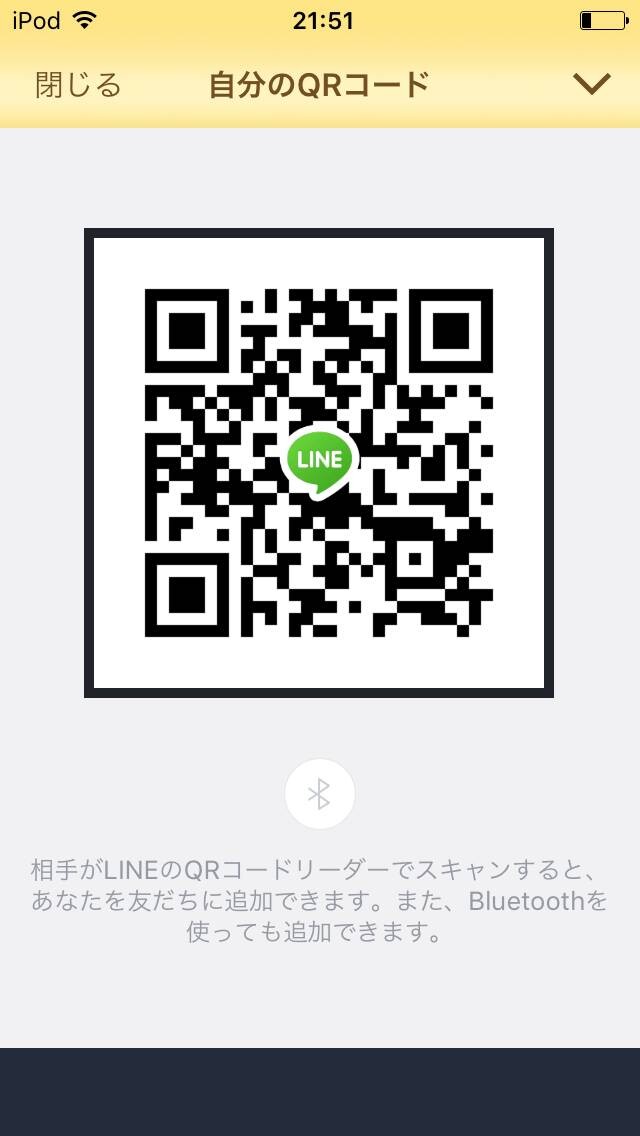Image resolution: width=640 pixels, height=1136 pixels.
Task: Tap the Bluetooth icon to add friends
Action: (320, 794)
